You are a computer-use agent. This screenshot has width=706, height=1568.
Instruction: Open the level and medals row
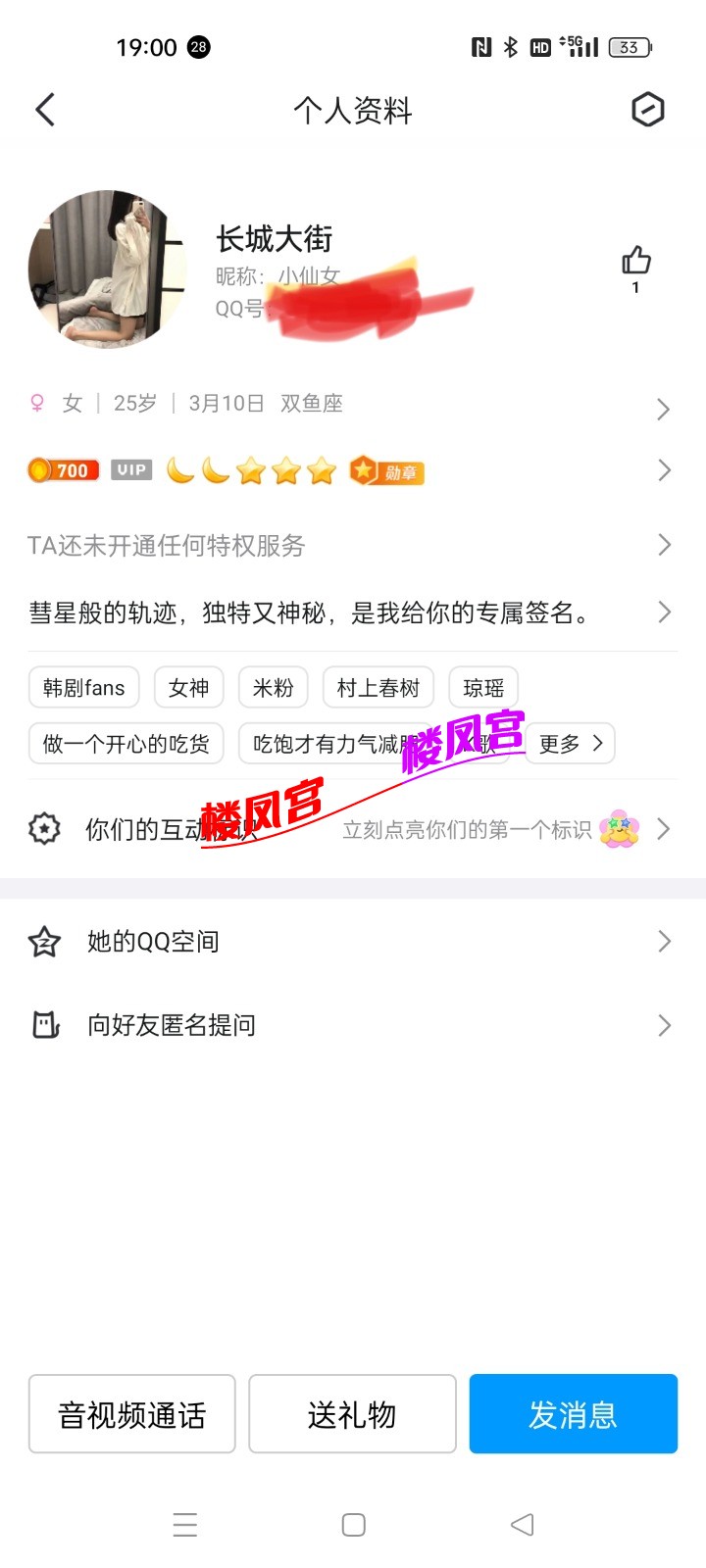[351, 471]
